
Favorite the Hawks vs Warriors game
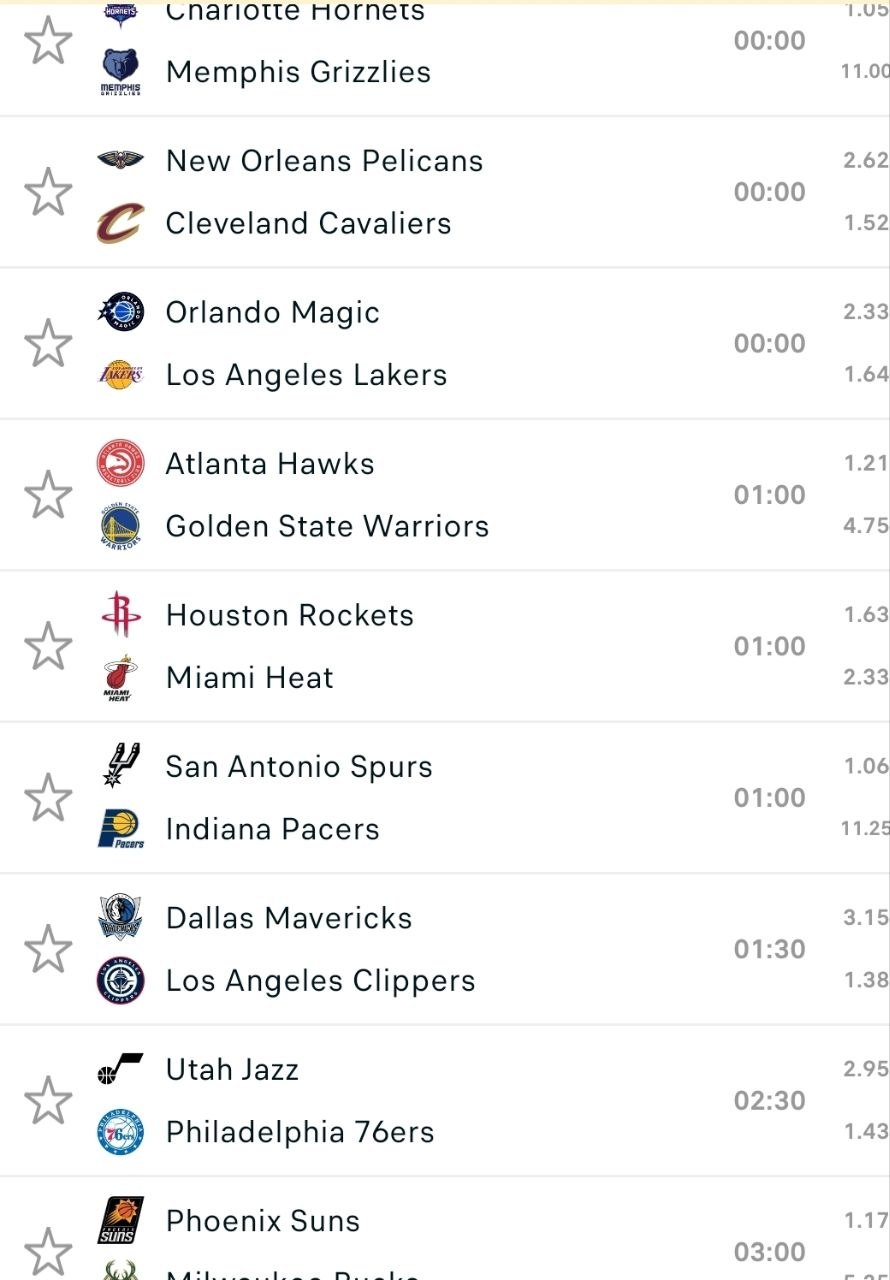coord(48,495)
